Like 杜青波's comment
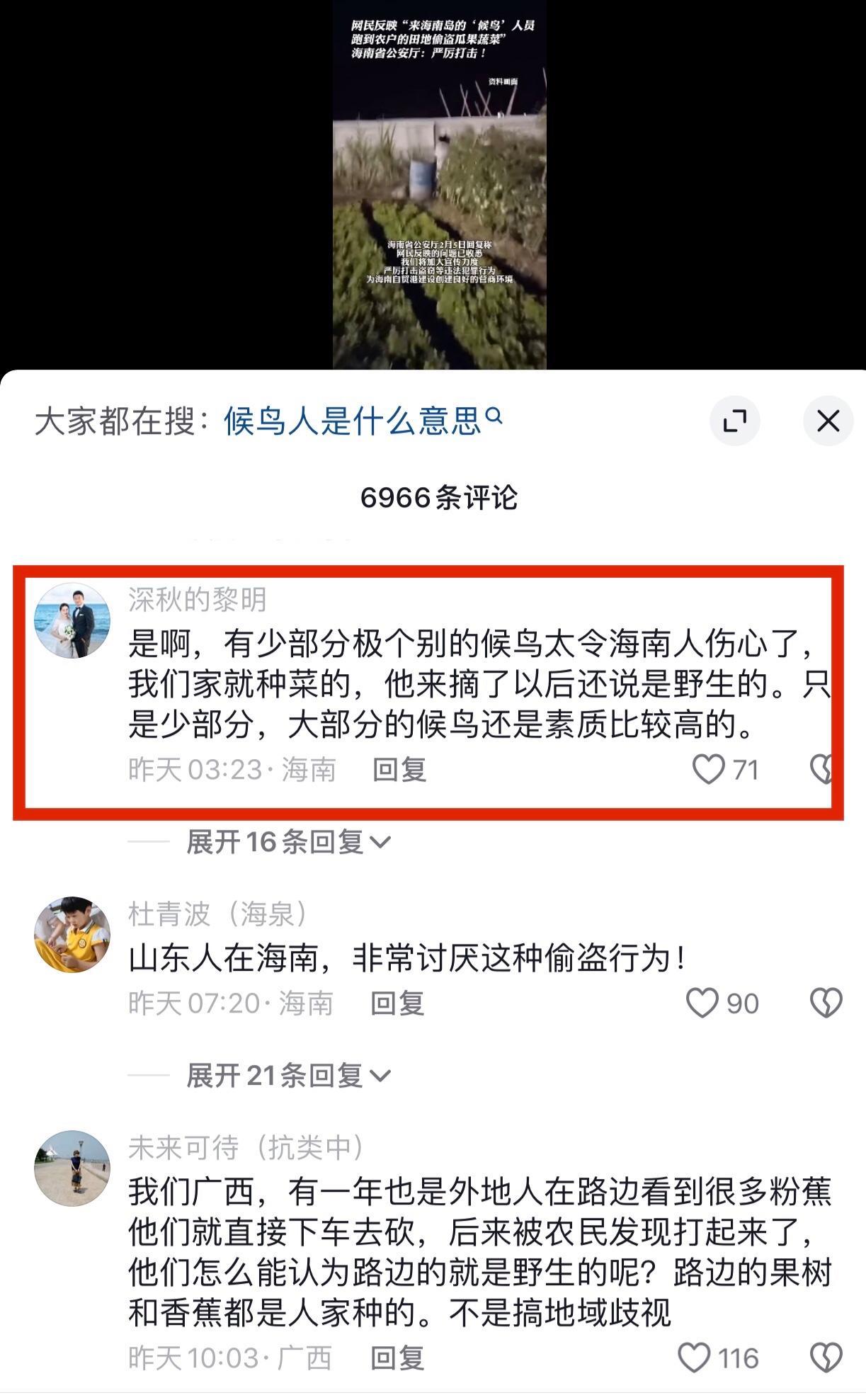This screenshot has height=1400, width=866. 702,1003
